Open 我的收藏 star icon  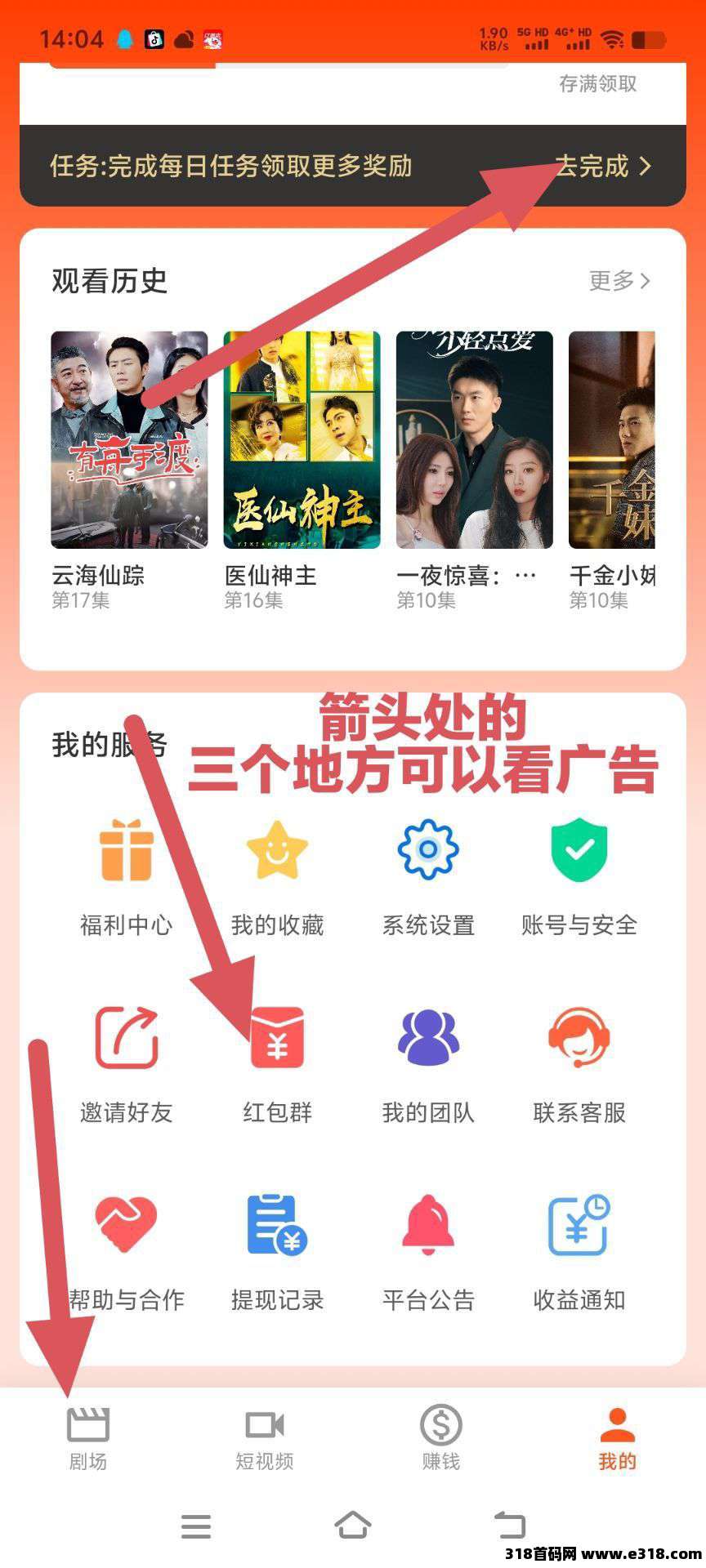(276, 849)
